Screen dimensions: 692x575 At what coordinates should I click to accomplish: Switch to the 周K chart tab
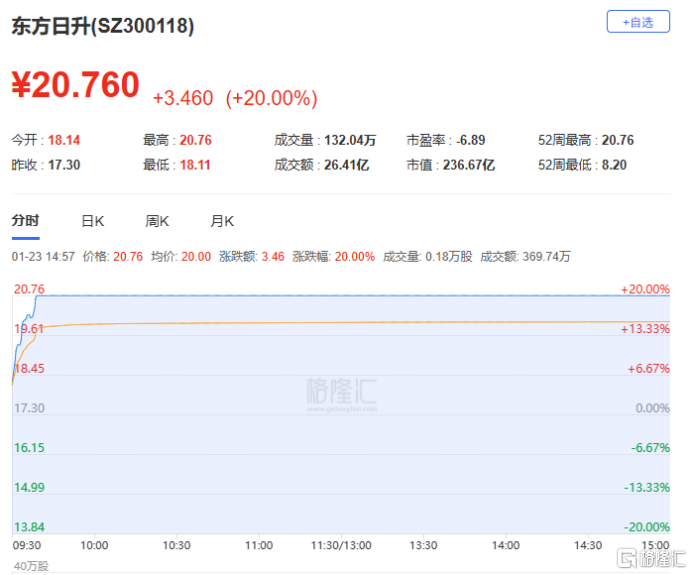[156, 221]
